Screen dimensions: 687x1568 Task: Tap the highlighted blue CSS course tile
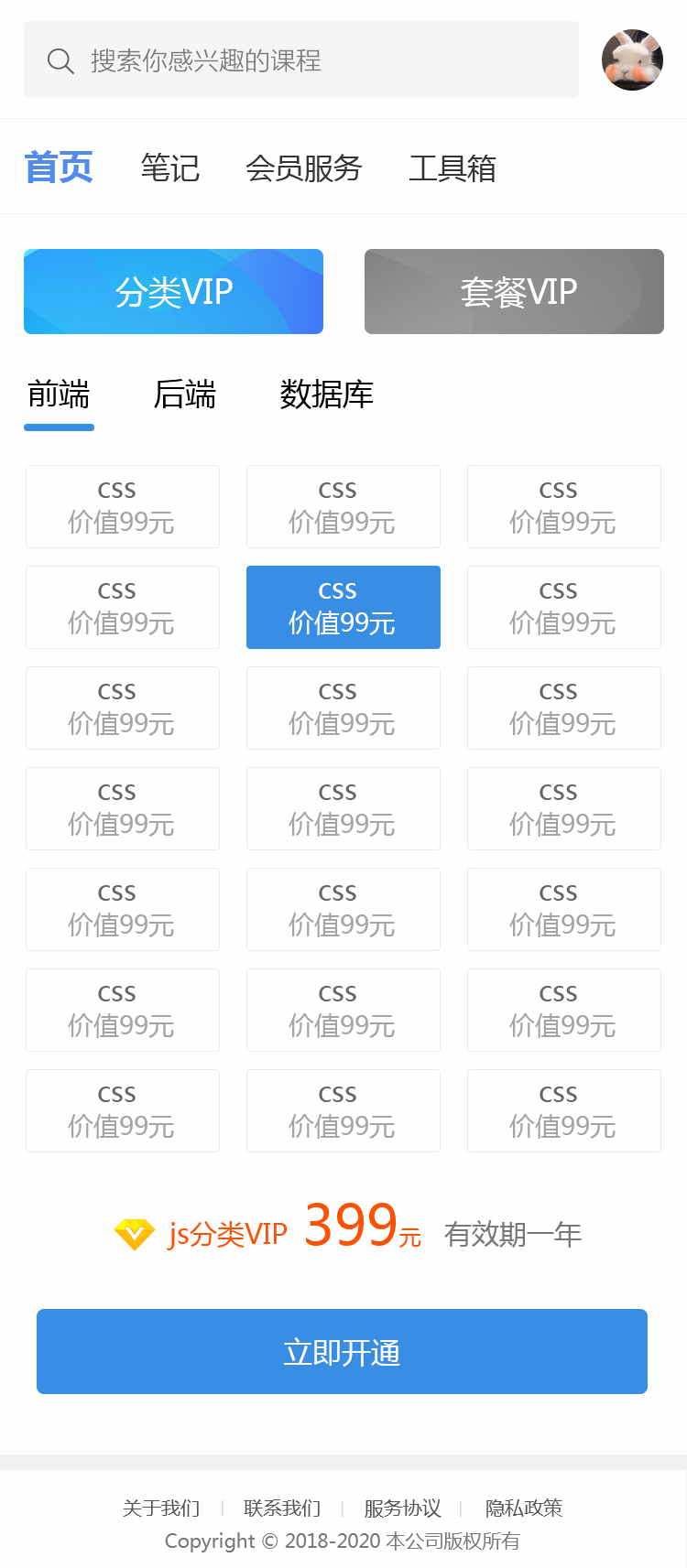point(343,607)
